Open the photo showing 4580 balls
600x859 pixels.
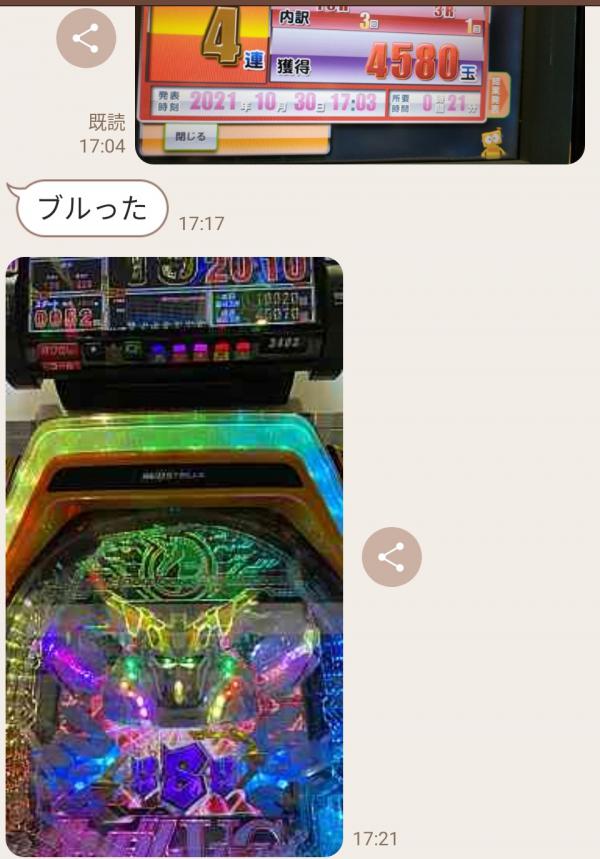pyautogui.click(x=360, y=80)
